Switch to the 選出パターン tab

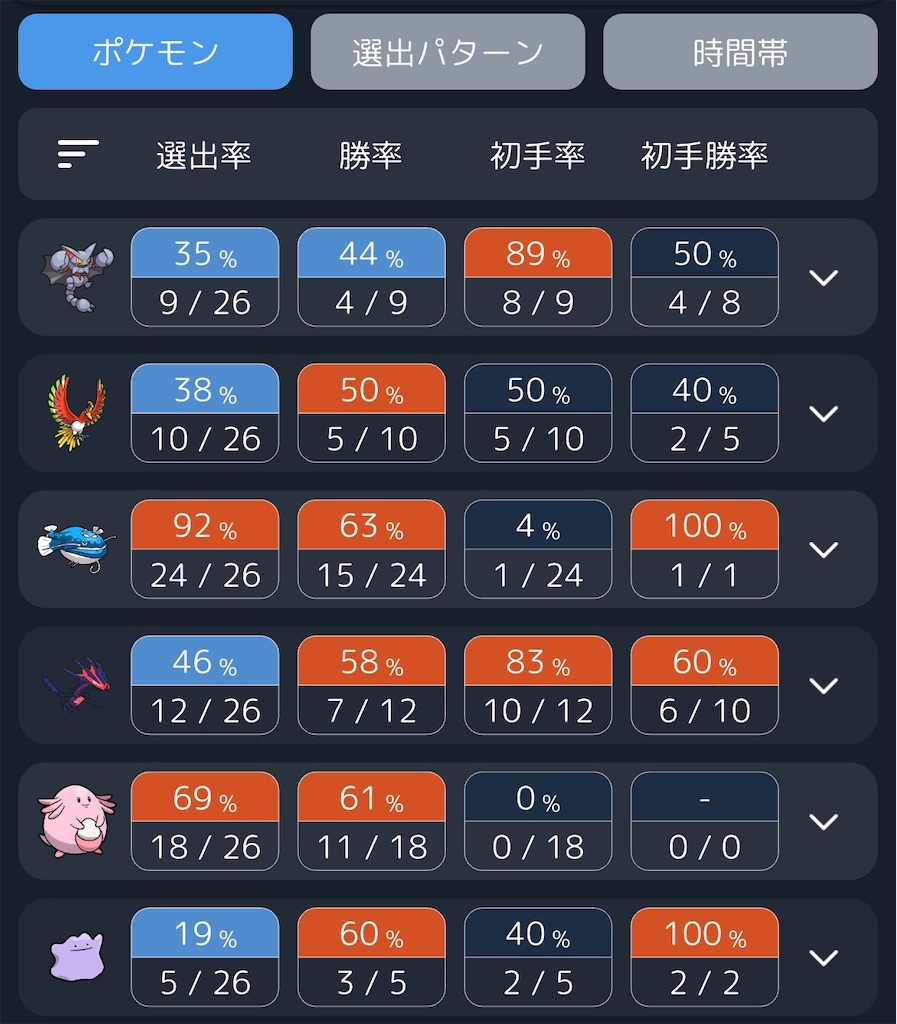click(x=447, y=52)
